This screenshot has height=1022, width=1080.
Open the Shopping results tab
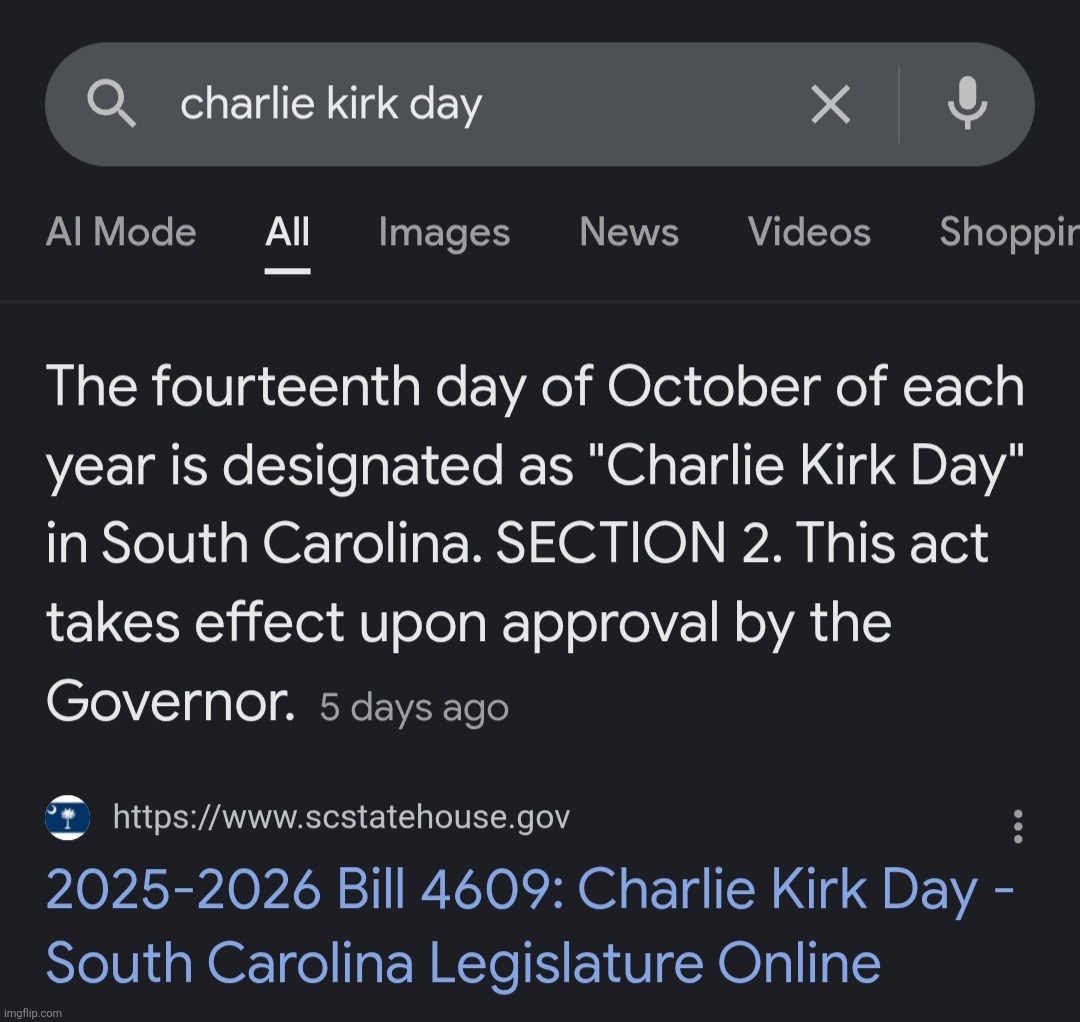pyautogui.click(x=1008, y=233)
